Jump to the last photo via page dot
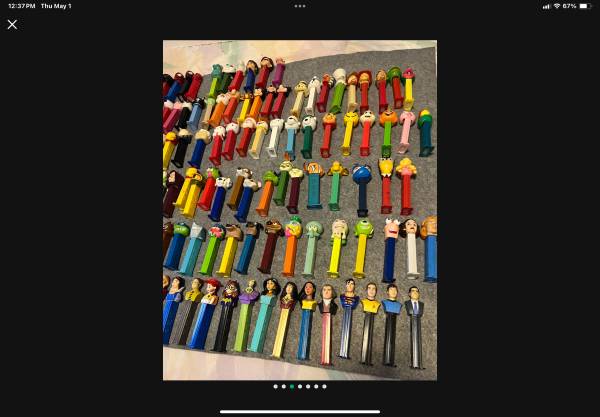Viewport: 600px width, 417px height. coord(324,386)
